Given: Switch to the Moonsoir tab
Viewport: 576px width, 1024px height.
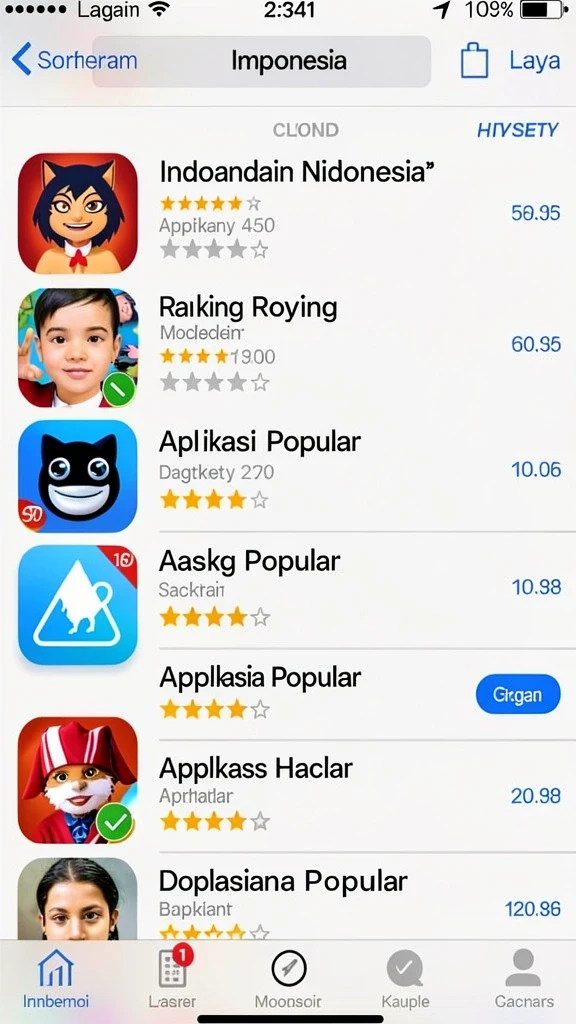Looking at the screenshot, I should point(288,978).
